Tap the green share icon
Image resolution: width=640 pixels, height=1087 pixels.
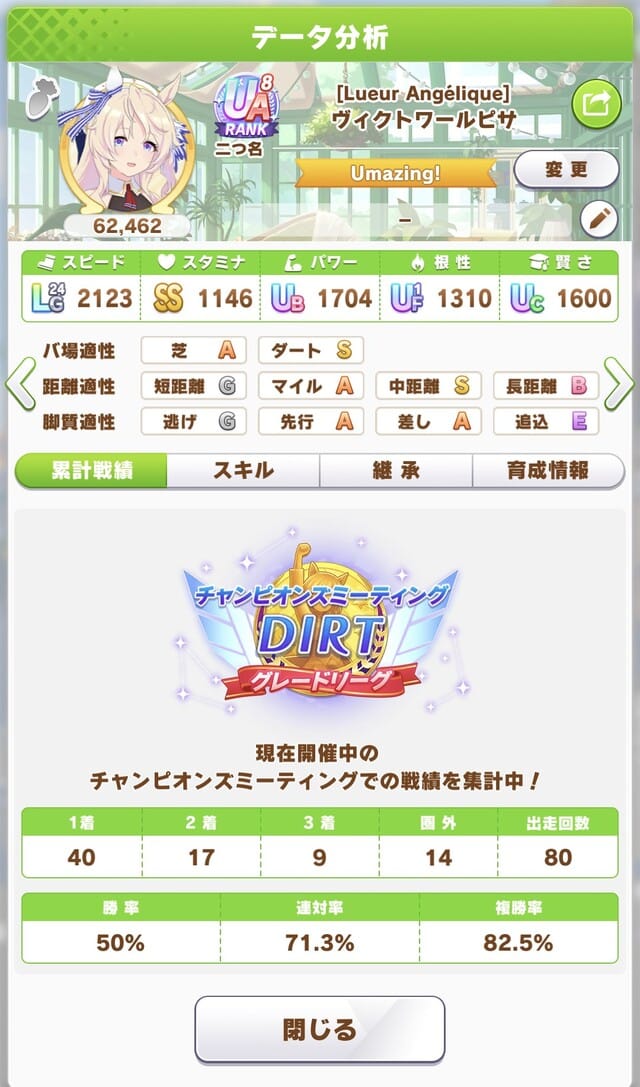(x=595, y=103)
